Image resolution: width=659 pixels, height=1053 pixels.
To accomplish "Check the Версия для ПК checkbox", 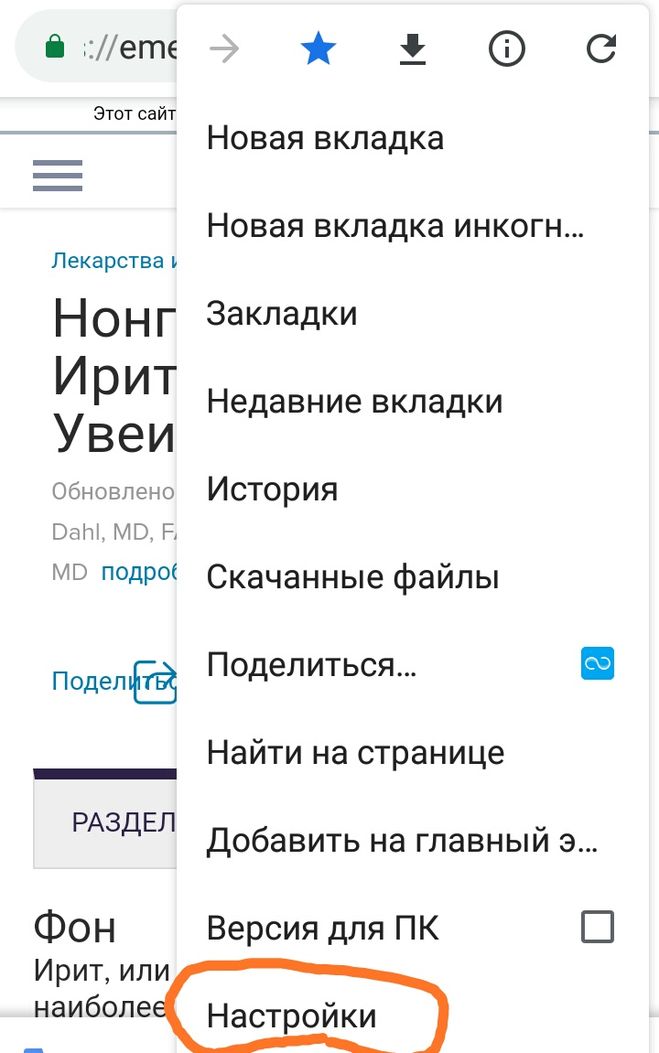I will tap(597, 928).
